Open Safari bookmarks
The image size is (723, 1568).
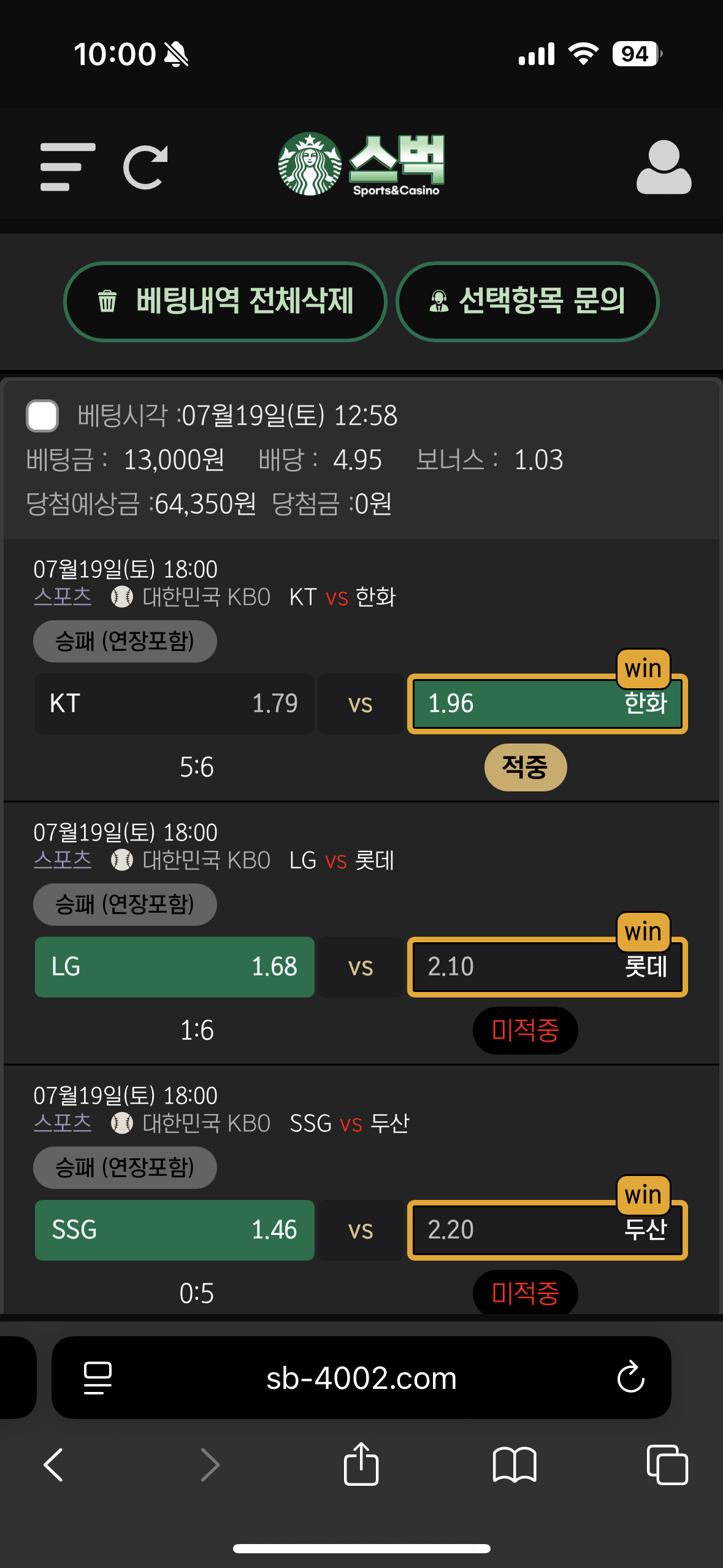[515, 1465]
